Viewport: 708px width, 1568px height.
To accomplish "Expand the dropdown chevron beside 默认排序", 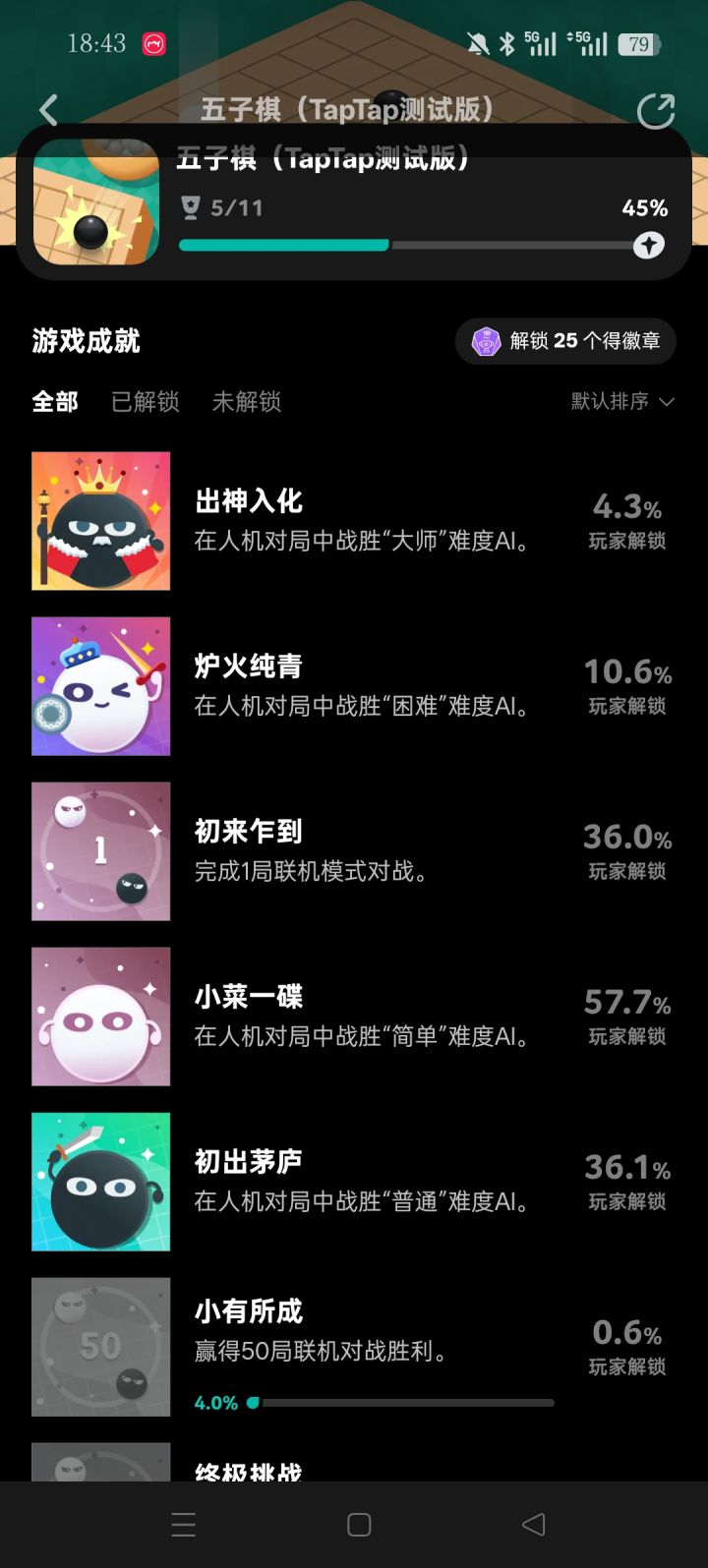I will 668,403.
